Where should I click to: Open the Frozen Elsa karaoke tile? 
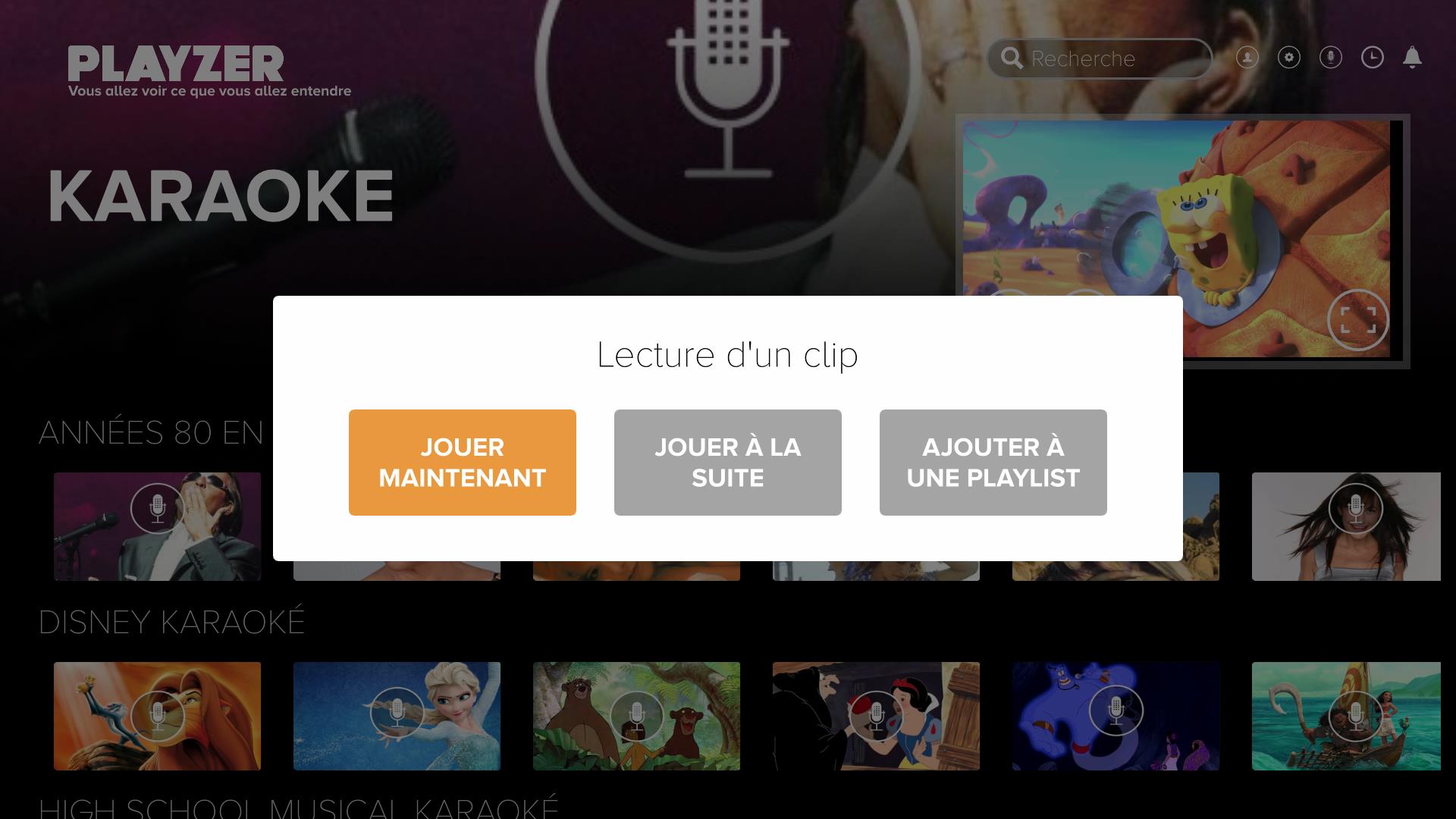397,716
